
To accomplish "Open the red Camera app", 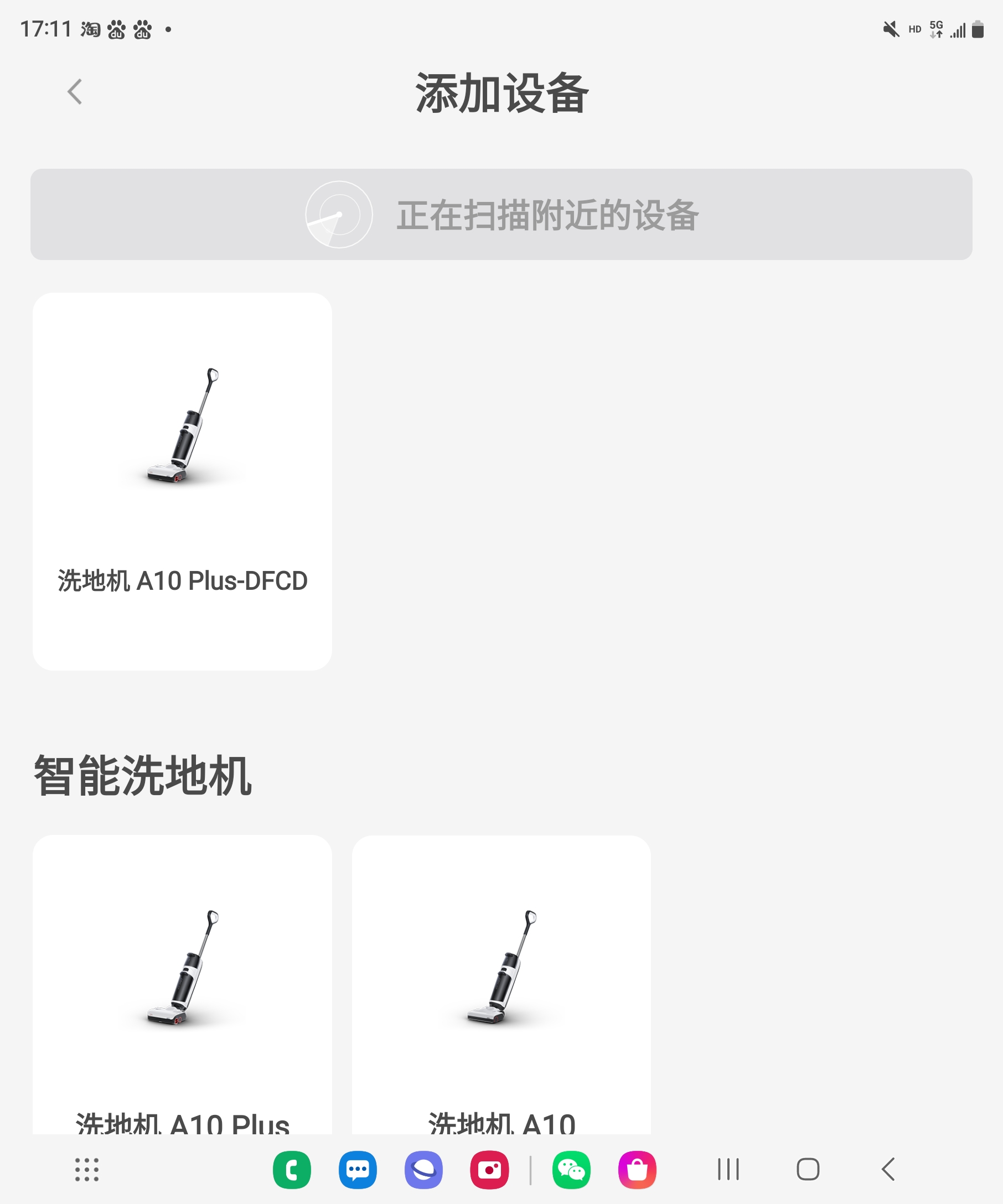I will point(490,1170).
